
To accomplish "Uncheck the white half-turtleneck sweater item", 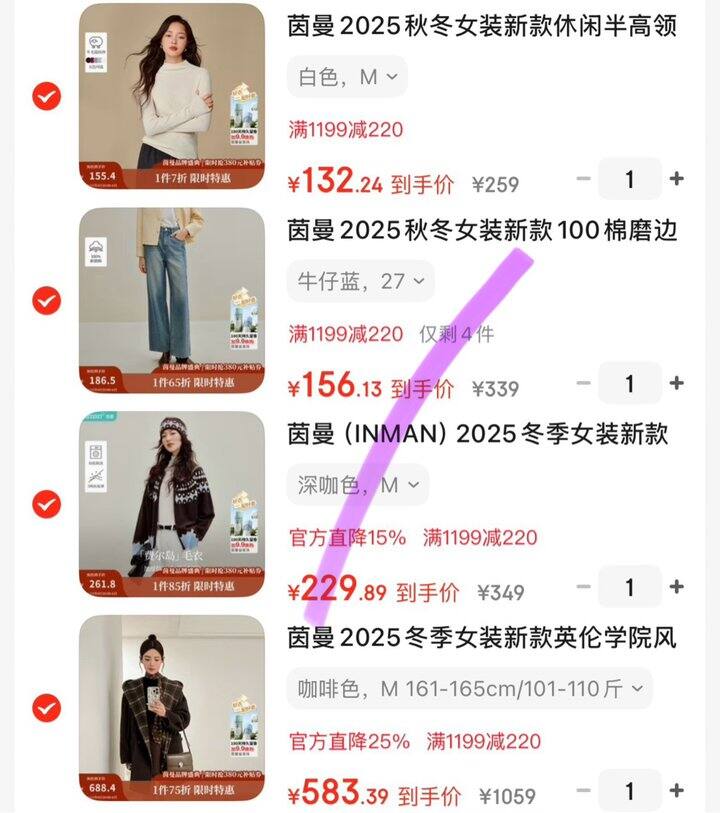I will [46, 96].
